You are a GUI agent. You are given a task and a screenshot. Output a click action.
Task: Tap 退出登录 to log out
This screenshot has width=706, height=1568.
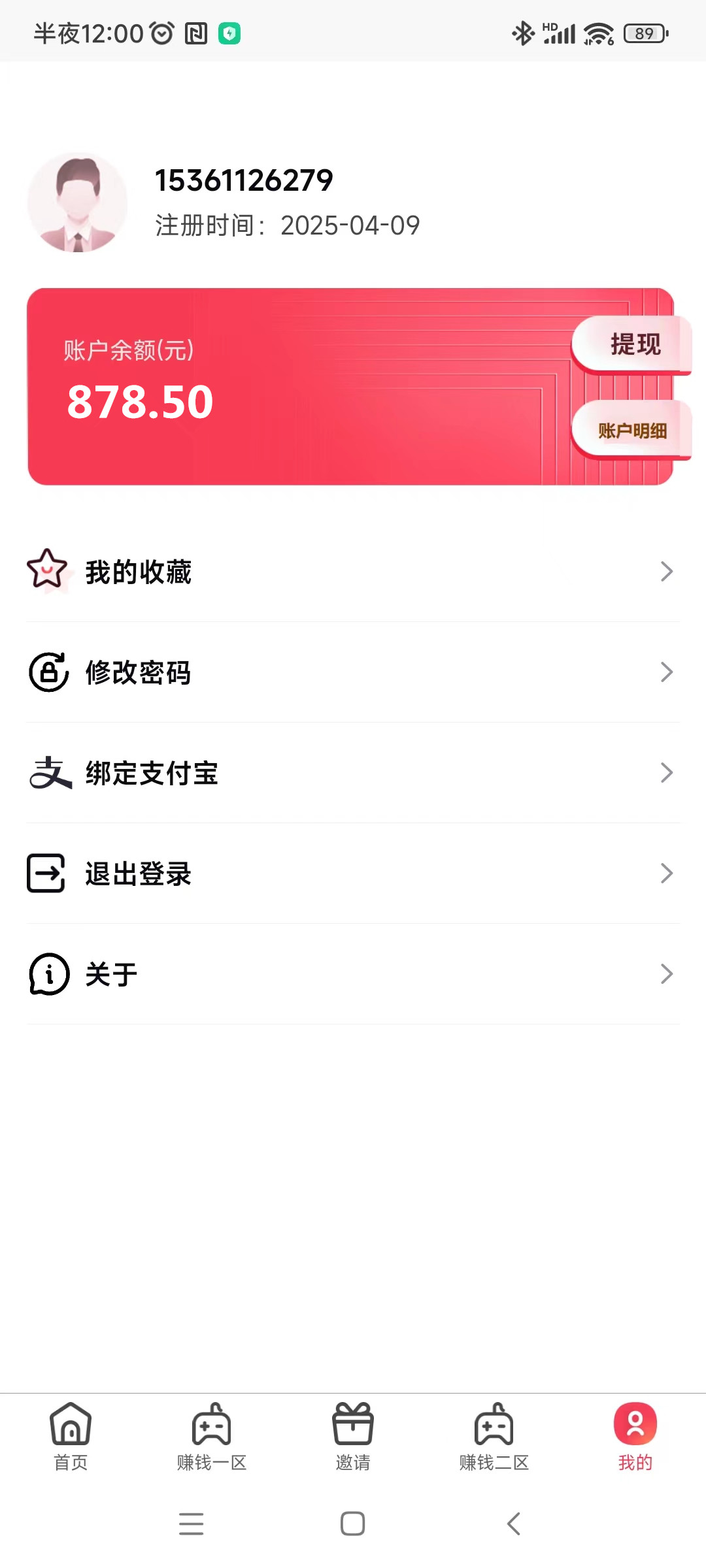353,874
